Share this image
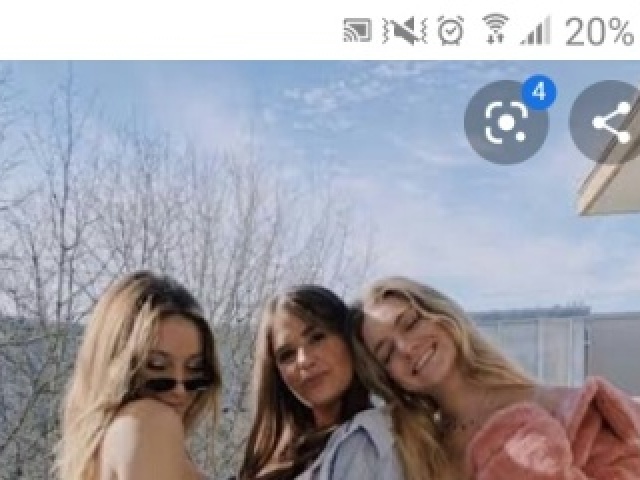640x480 pixels. tap(611, 122)
